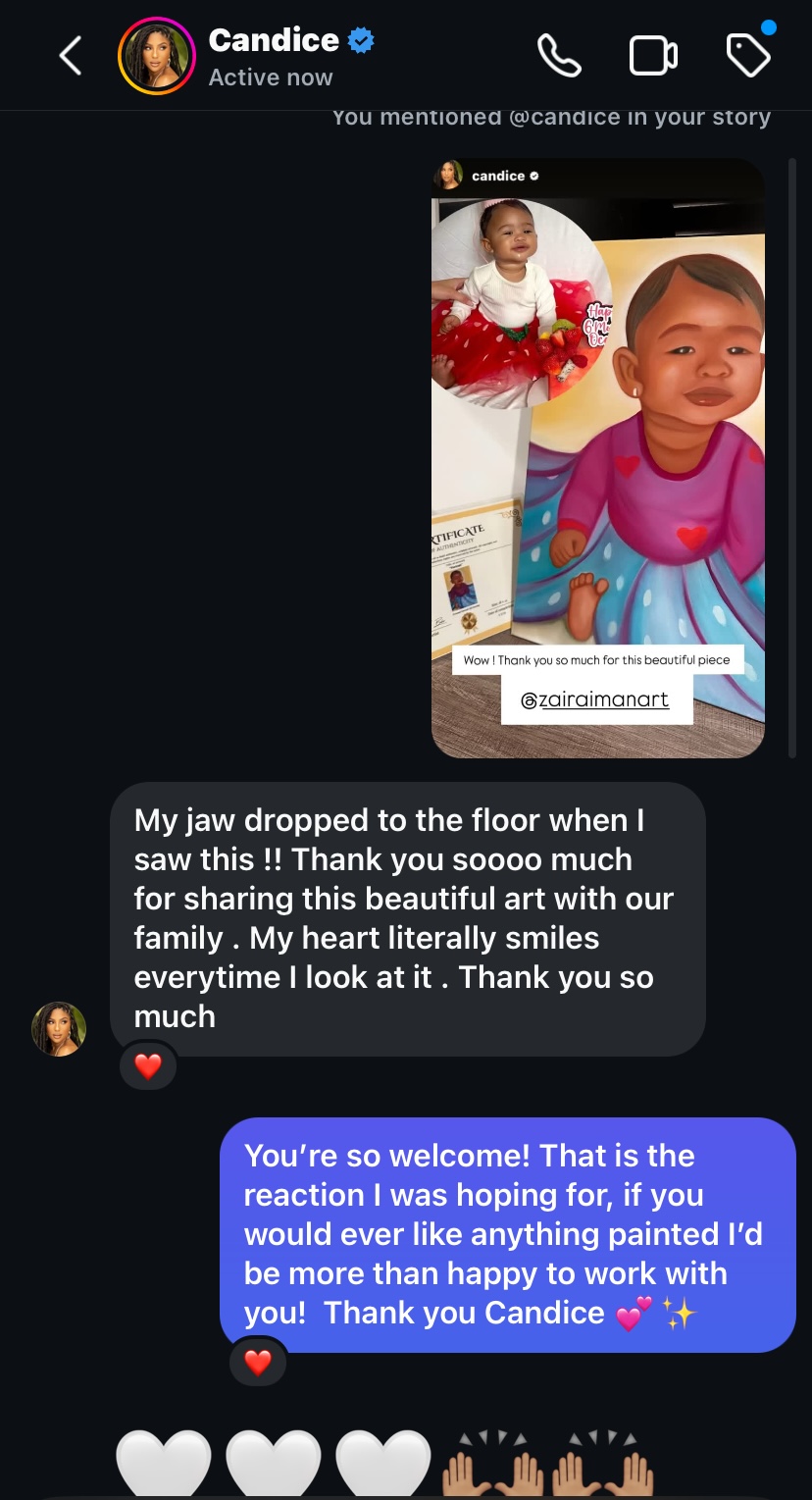The image size is (812, 1500).
Task: Open Candice's profile from the header avatar
Action: [x=157, y=57]
